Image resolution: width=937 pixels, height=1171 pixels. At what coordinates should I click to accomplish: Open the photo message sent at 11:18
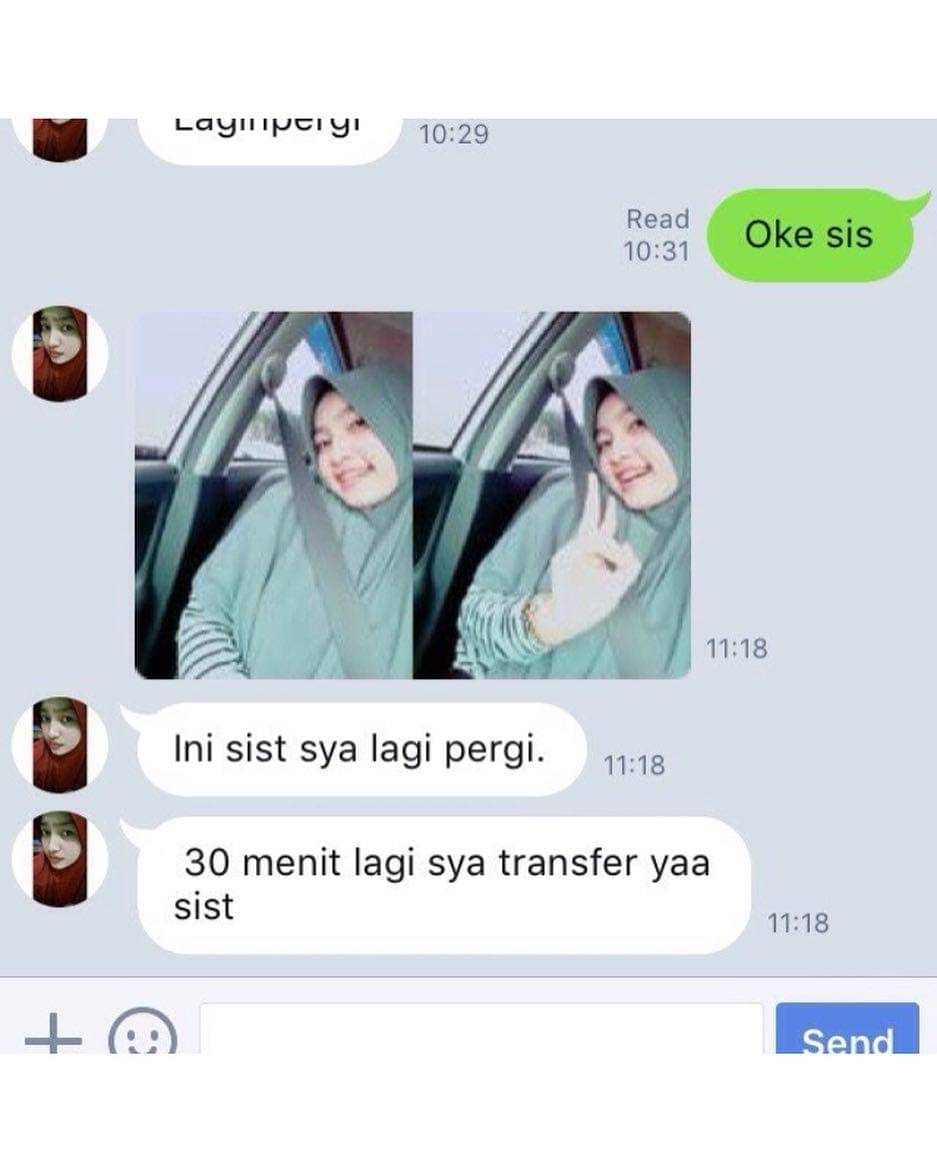(x=412, y=495)
